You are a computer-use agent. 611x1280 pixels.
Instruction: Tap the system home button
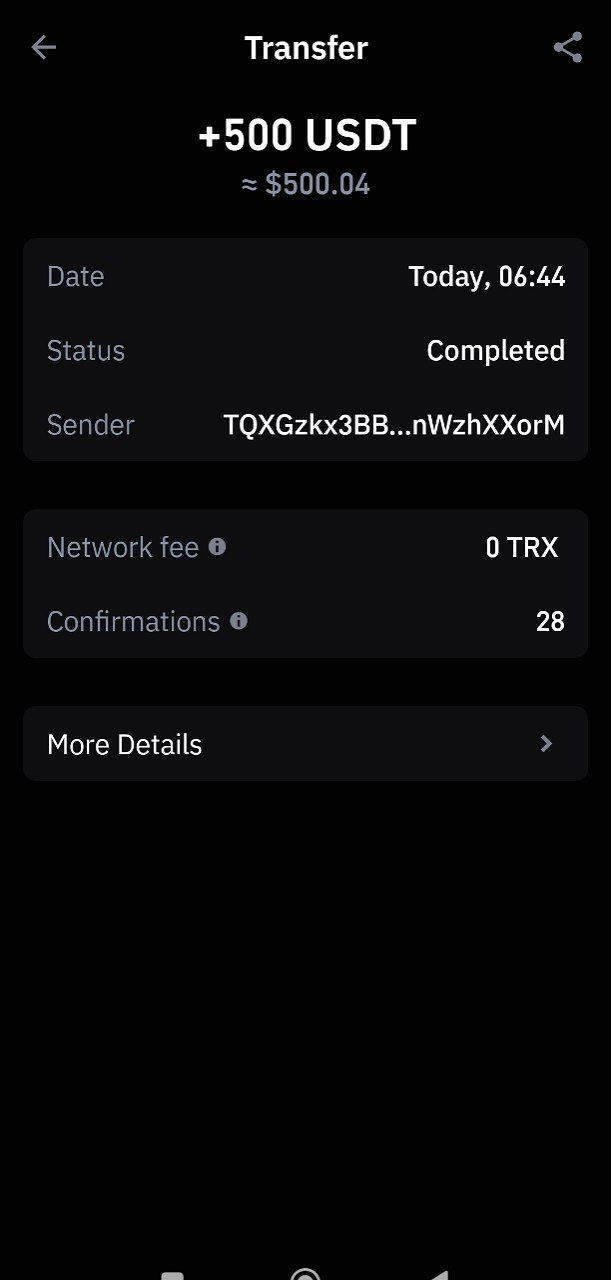point(305,1274)
